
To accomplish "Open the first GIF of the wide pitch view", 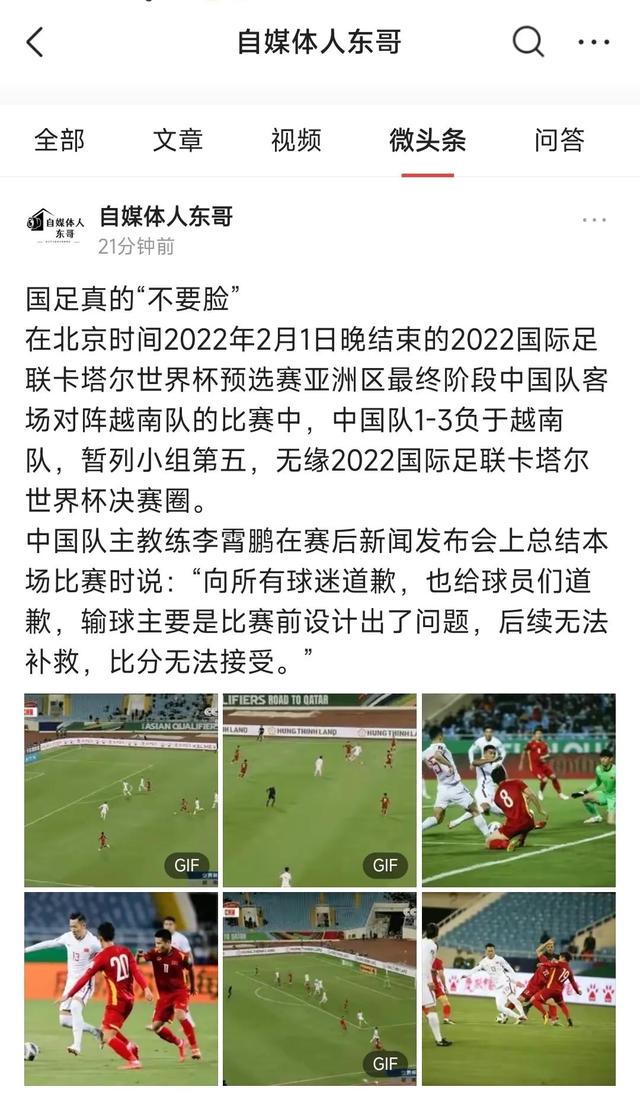I will pyautogui.click(x=121, y=790).
